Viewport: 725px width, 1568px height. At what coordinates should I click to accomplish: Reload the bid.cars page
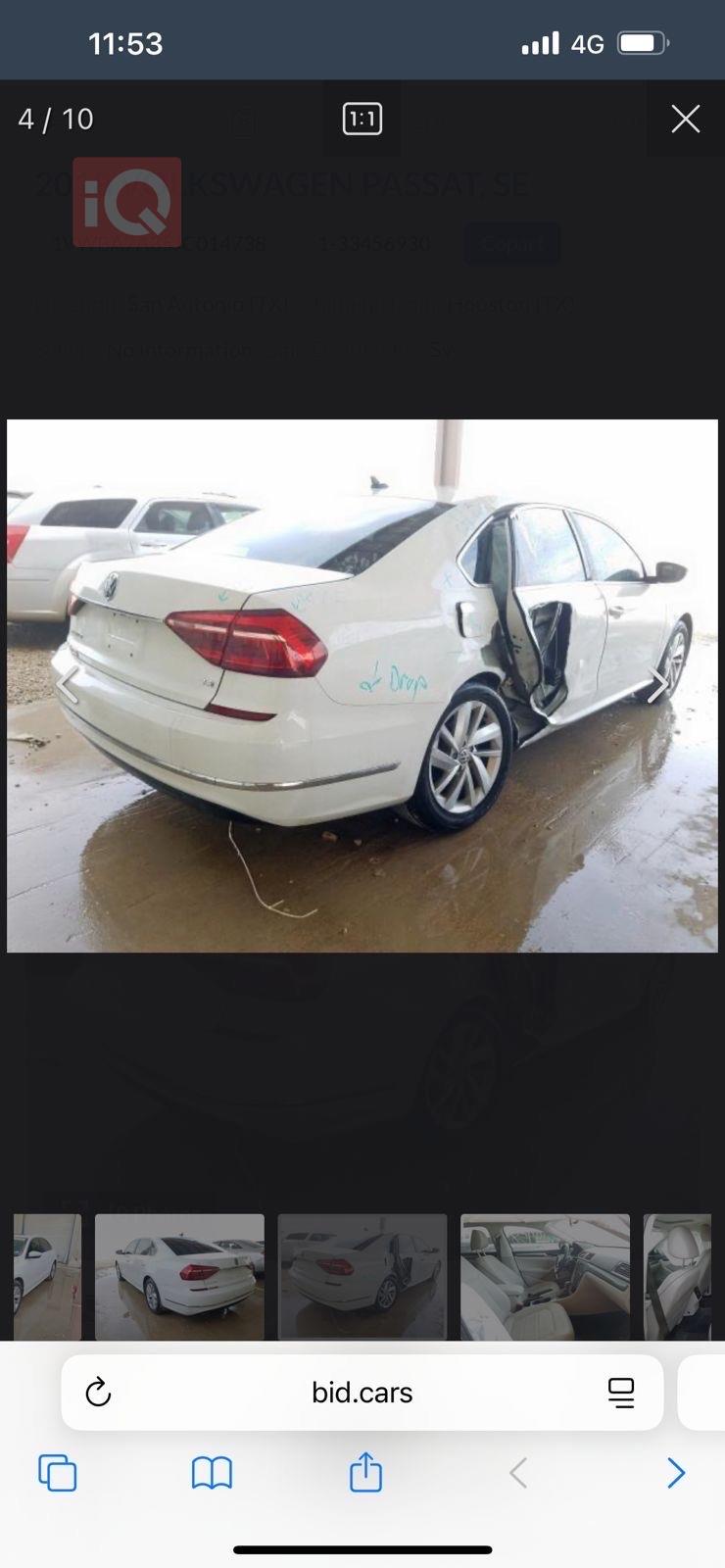pyautogui.click(x=98, y=1392)
